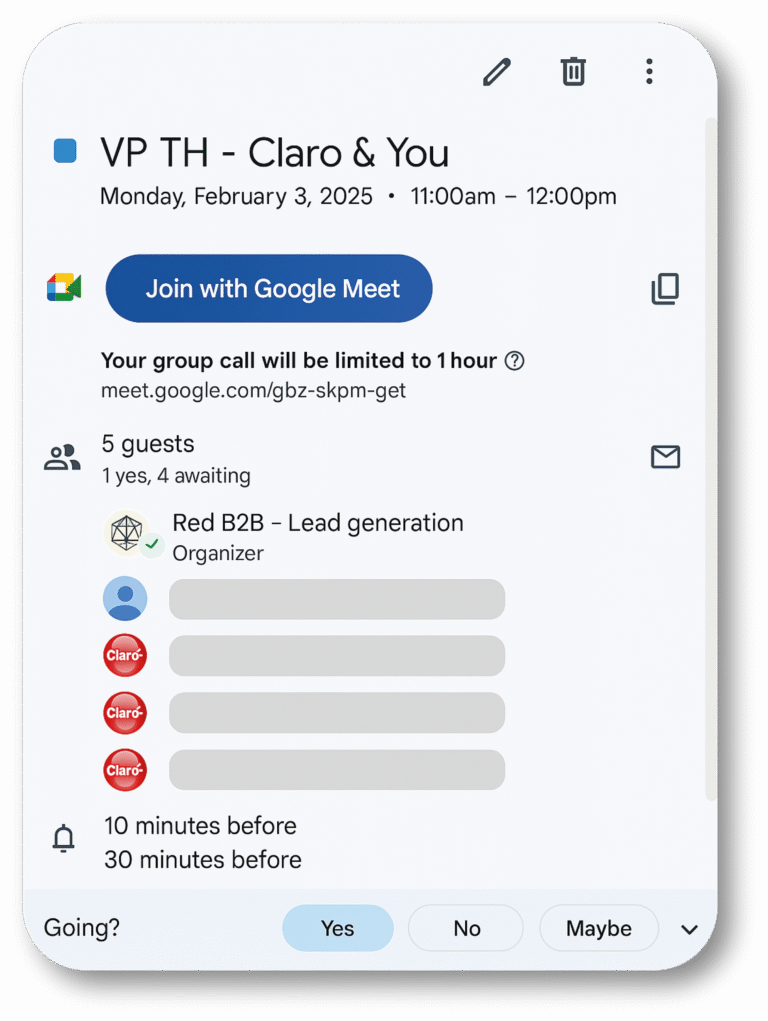
Task: Edit this calendar event
Action: pos(497,72)
